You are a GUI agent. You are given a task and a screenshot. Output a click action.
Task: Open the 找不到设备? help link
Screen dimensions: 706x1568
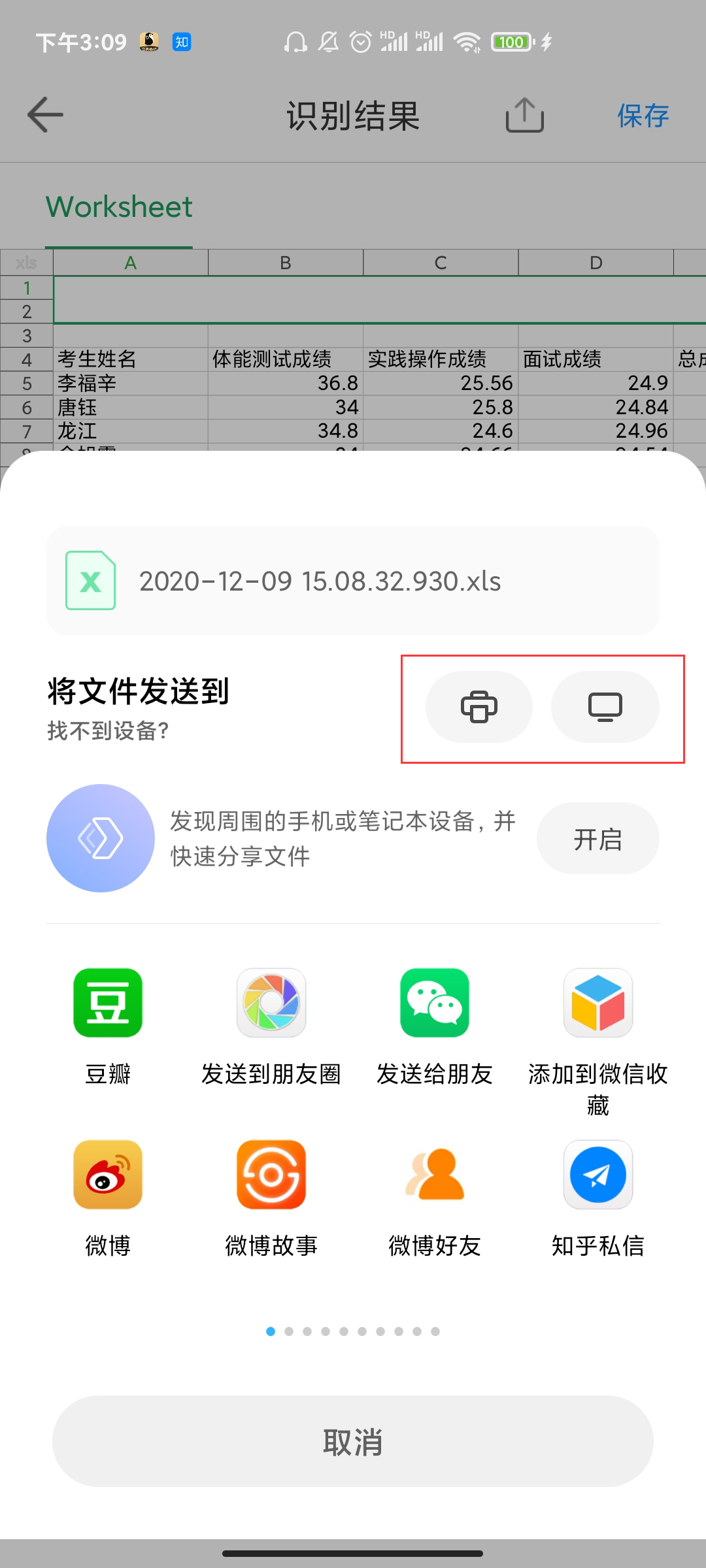click(109, 731)
